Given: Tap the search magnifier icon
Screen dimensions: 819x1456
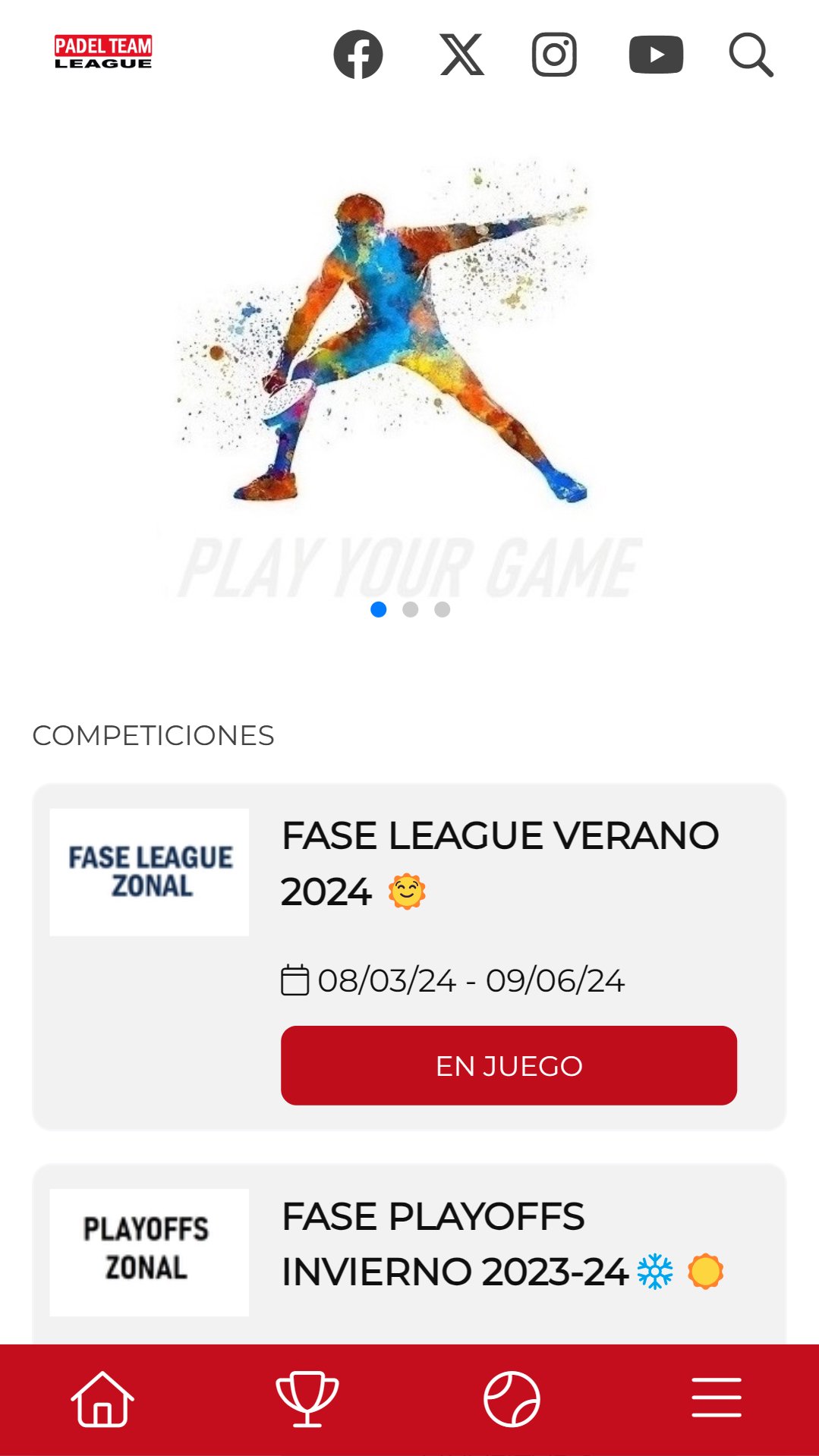Looking at the screenshot, I should click(x=751, y=55).
